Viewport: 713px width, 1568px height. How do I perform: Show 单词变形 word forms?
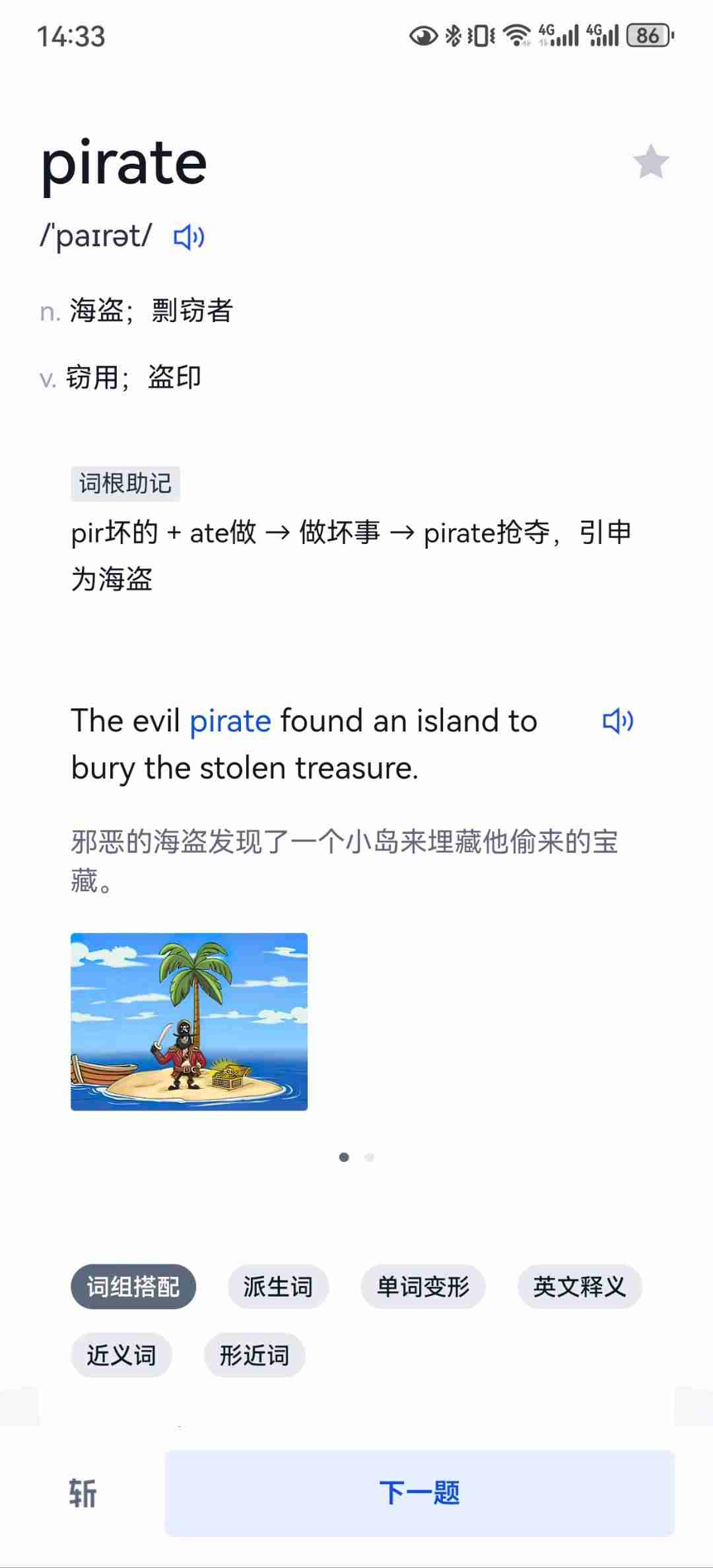423,1287
